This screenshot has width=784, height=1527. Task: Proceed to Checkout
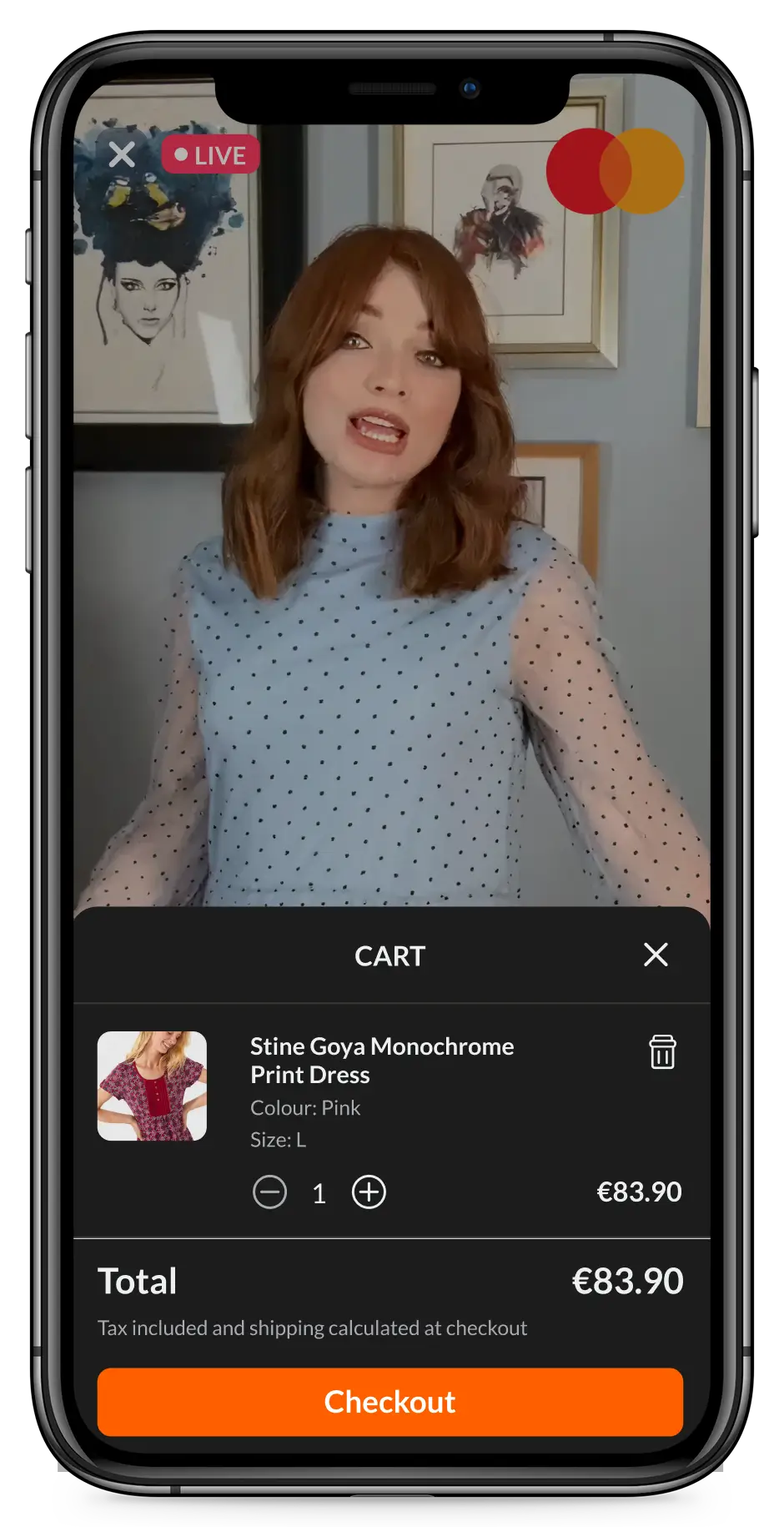390,1402
